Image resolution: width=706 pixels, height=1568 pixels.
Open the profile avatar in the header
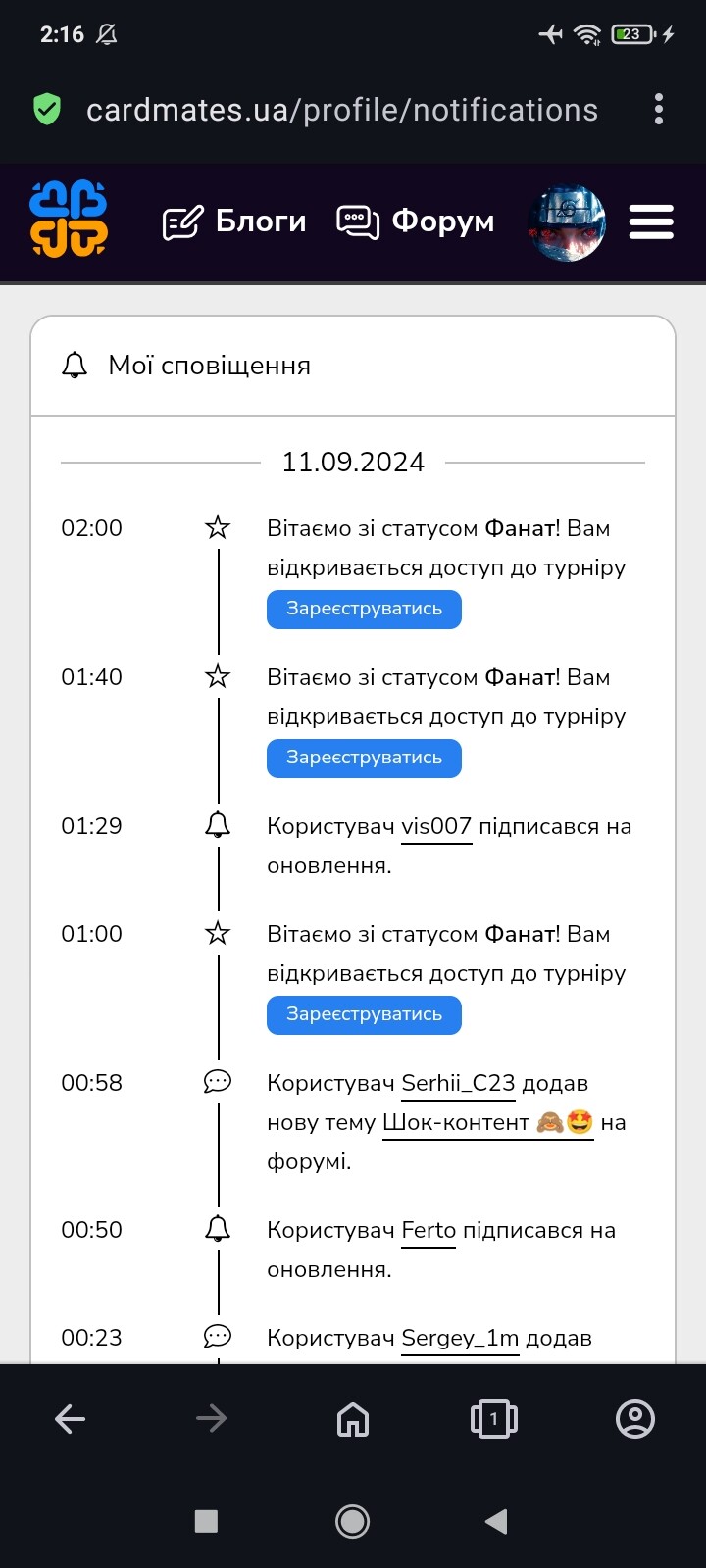pos(567,222)
